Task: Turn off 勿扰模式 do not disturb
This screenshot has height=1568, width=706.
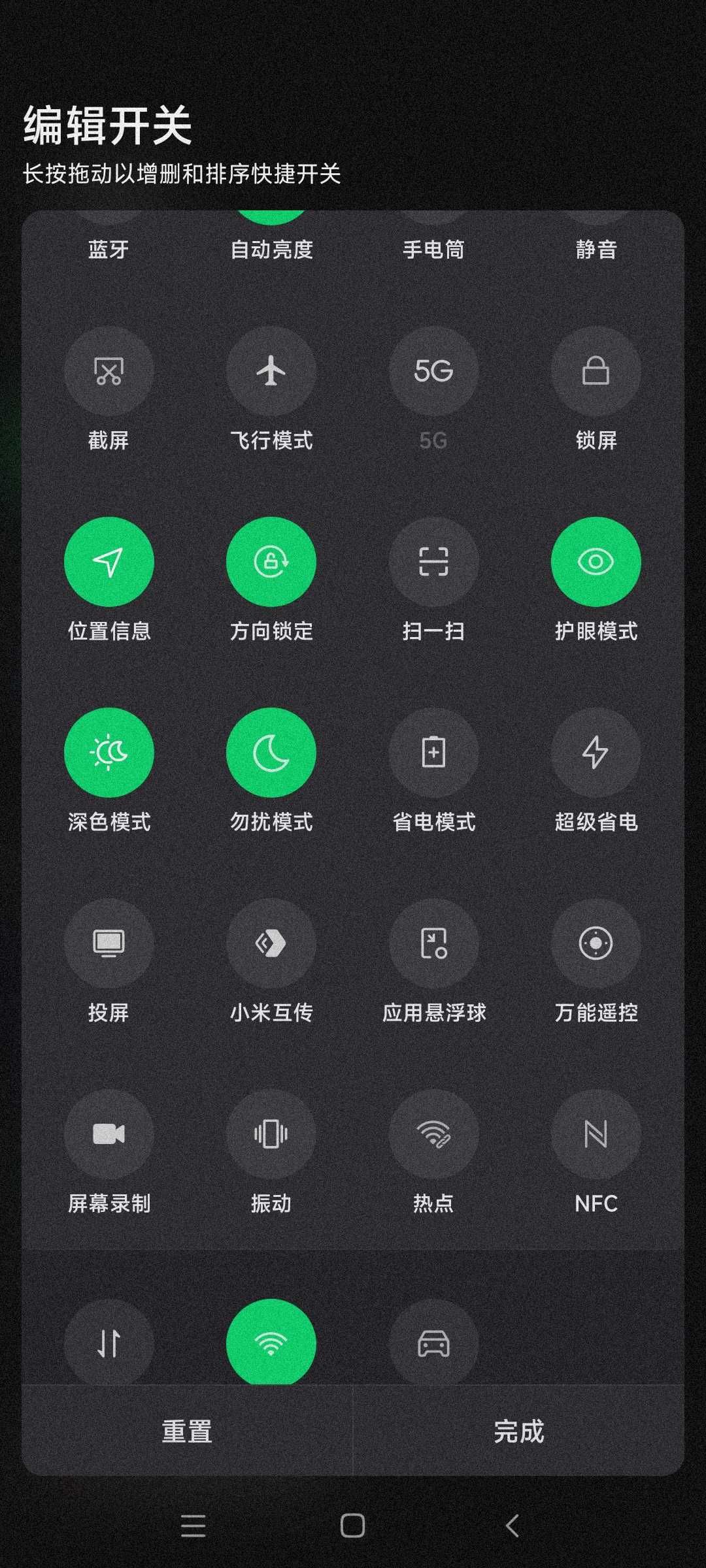Action: (271, 753)
